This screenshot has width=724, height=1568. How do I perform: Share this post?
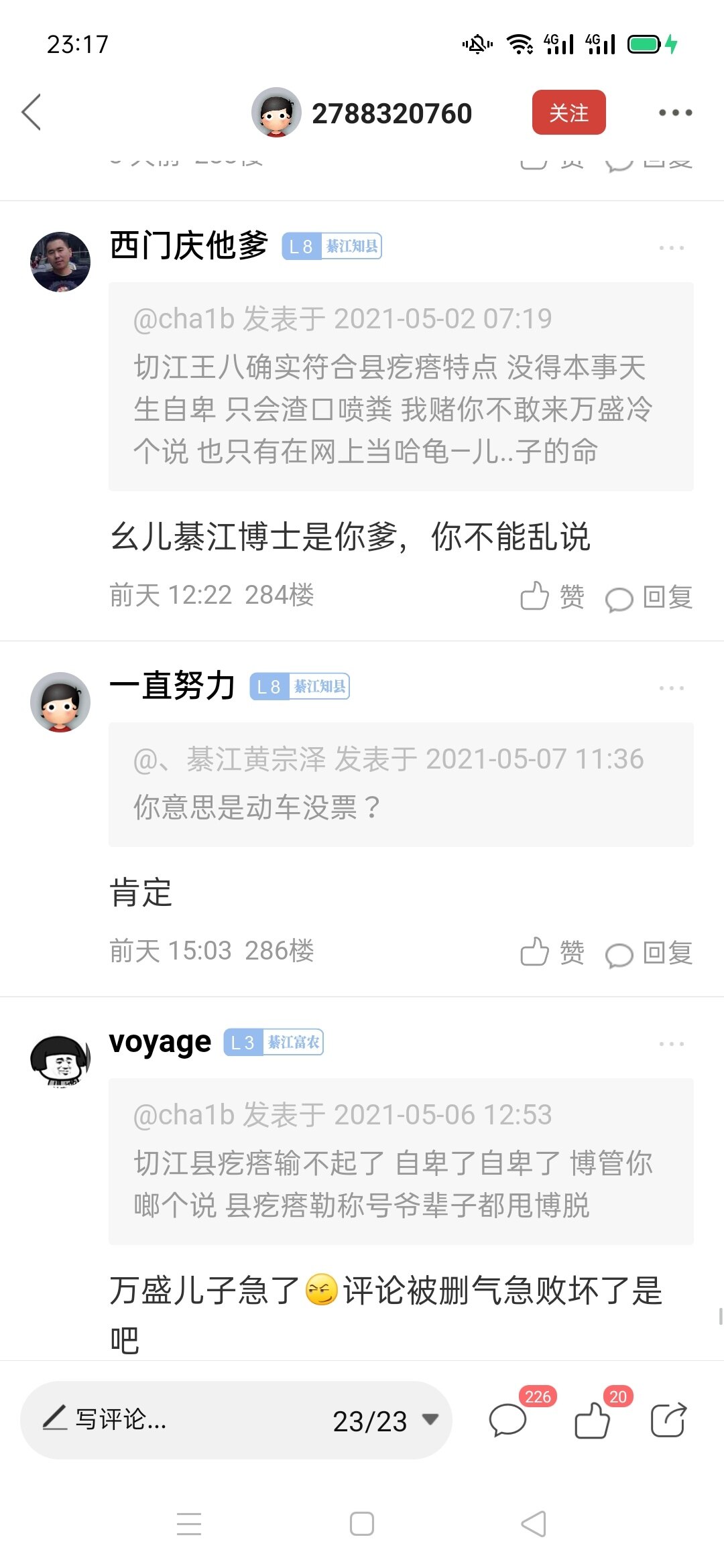coord(668,1420)
